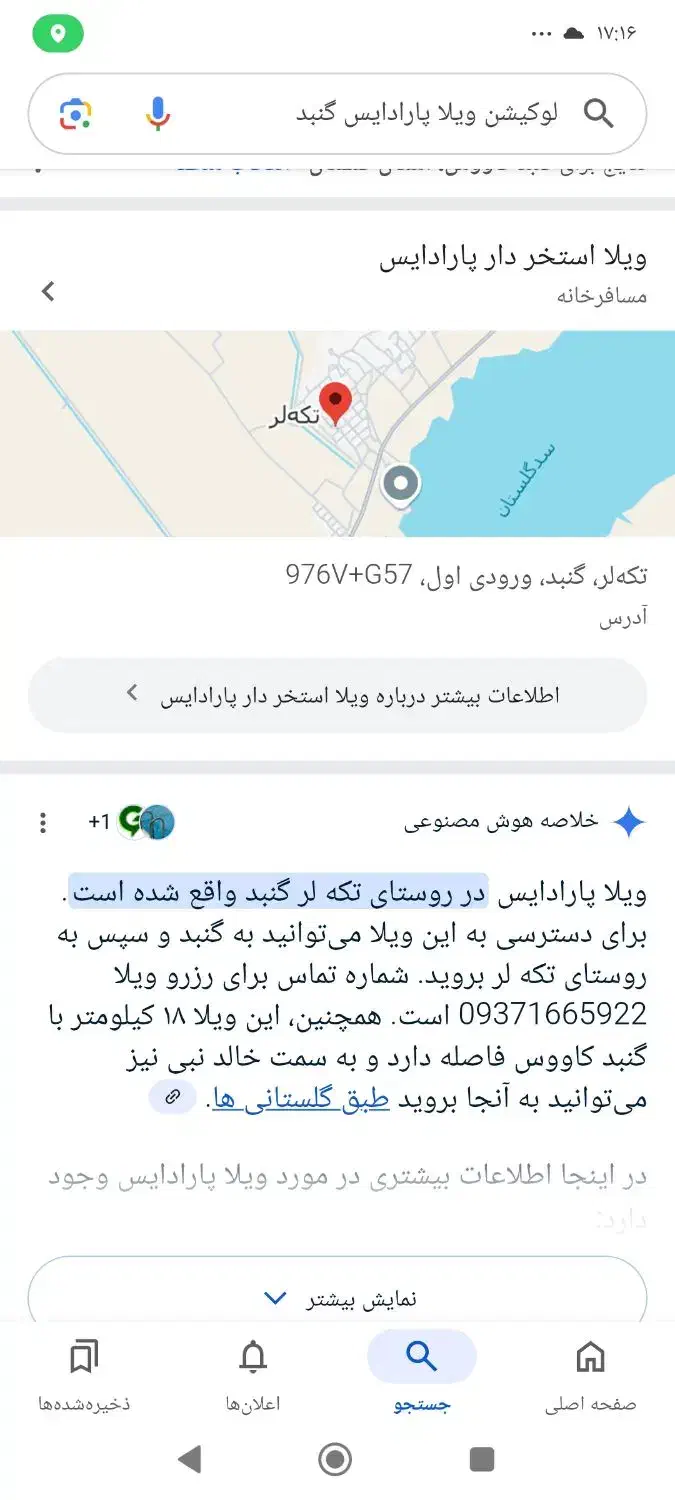
Task: Switch to the جستجو tab
Action: [421, 1377]
